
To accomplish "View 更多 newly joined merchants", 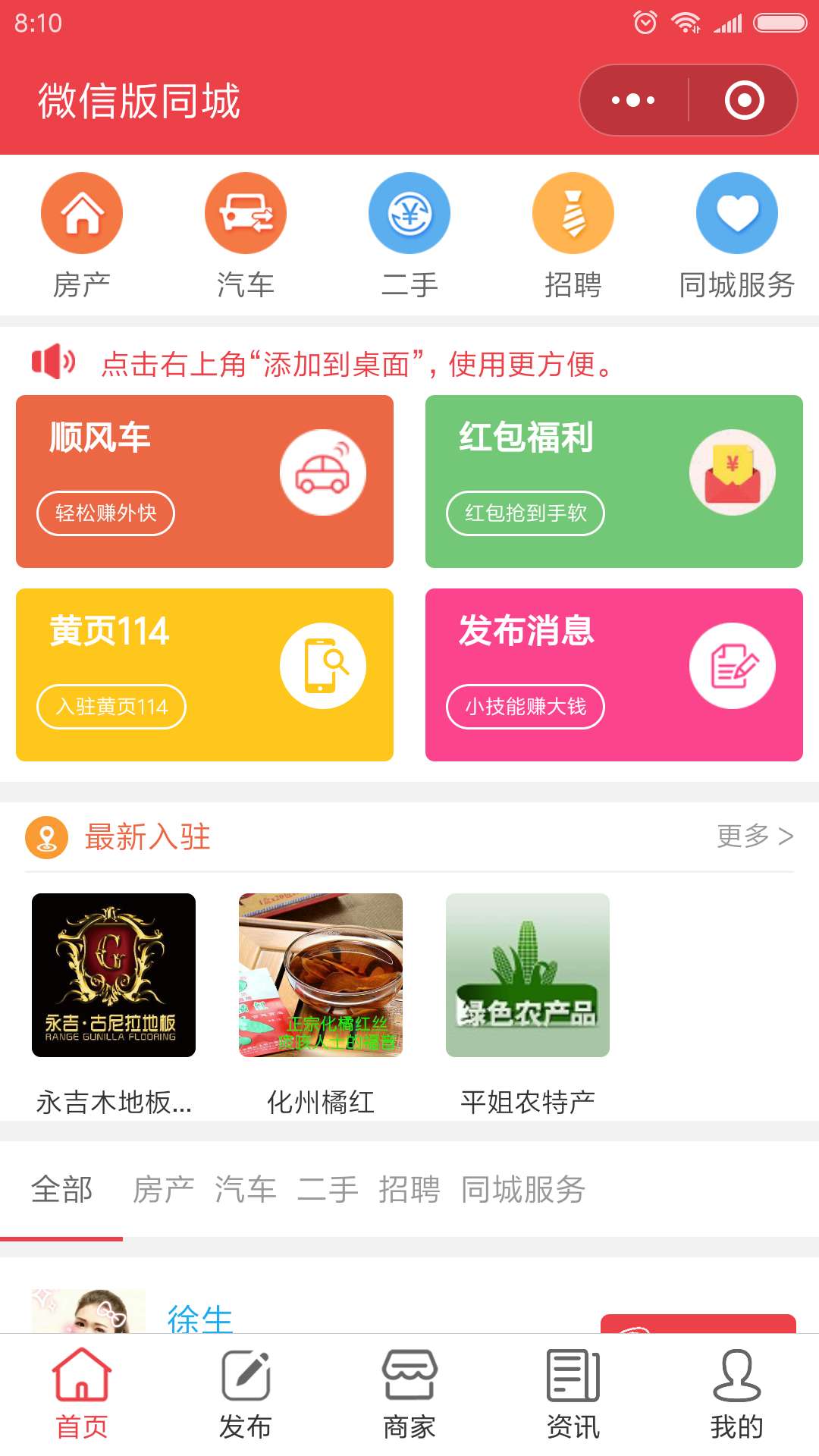I will coord(755,836).
